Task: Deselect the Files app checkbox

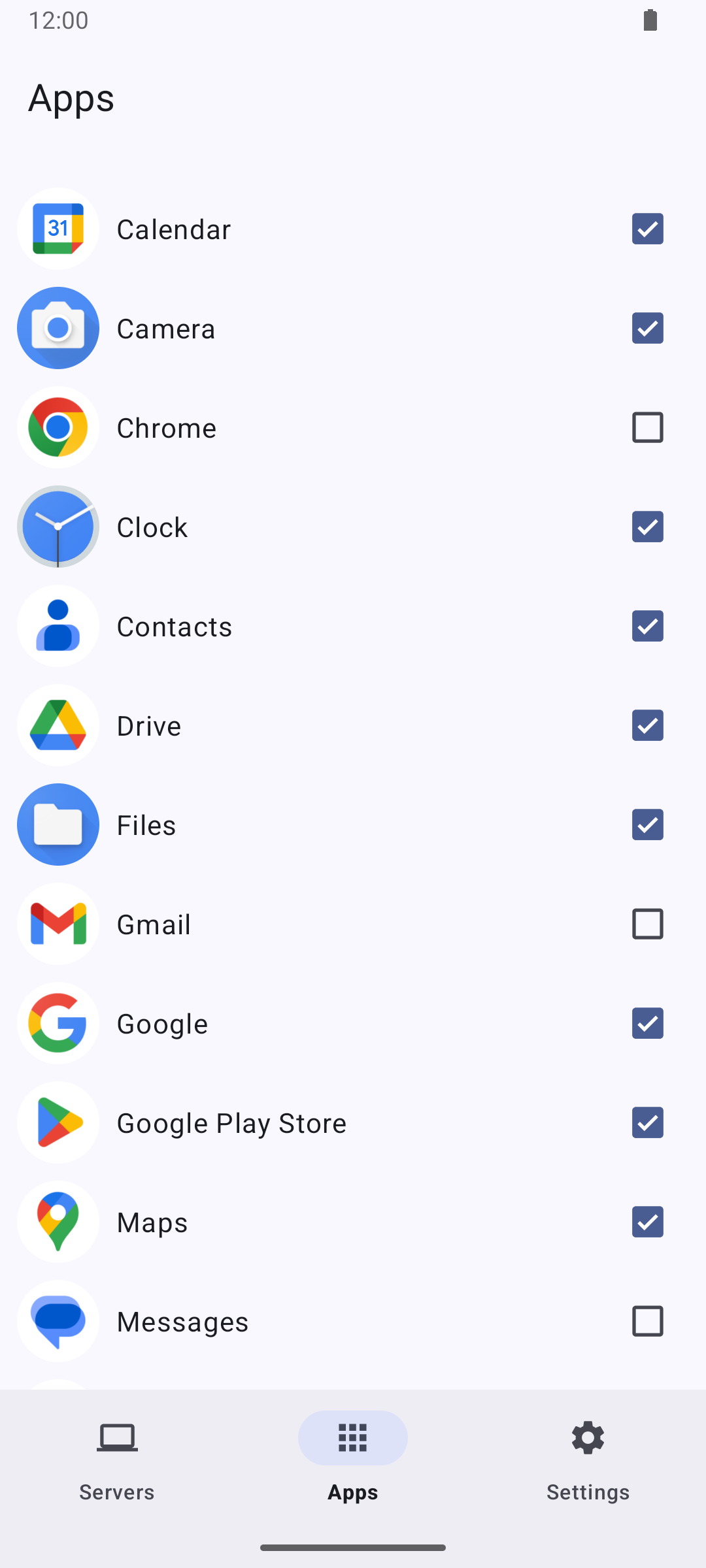Action: click(647, 825)
